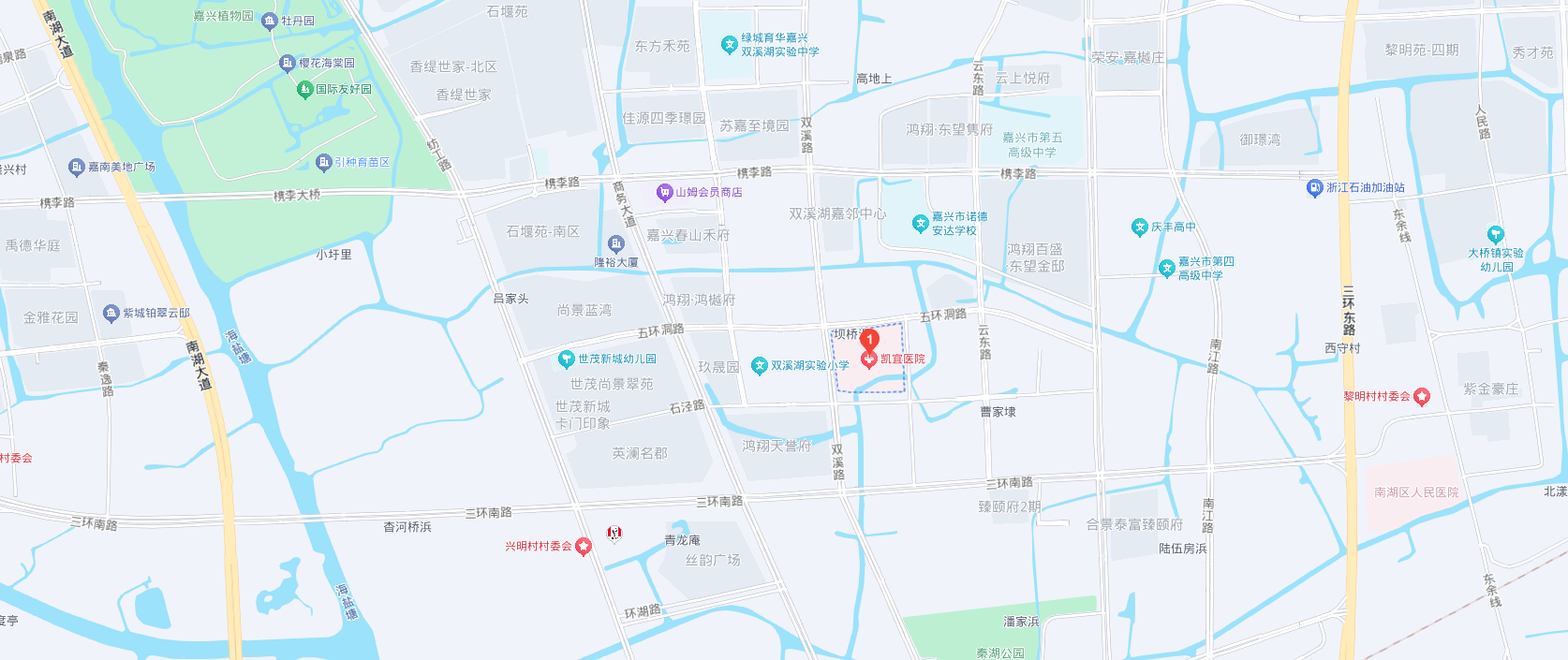Image resolution: width=1568 pixels, height=660 pixels.
Task: Open the 嘉兴市第四高级中学 marker
Action: [1167, 269]
